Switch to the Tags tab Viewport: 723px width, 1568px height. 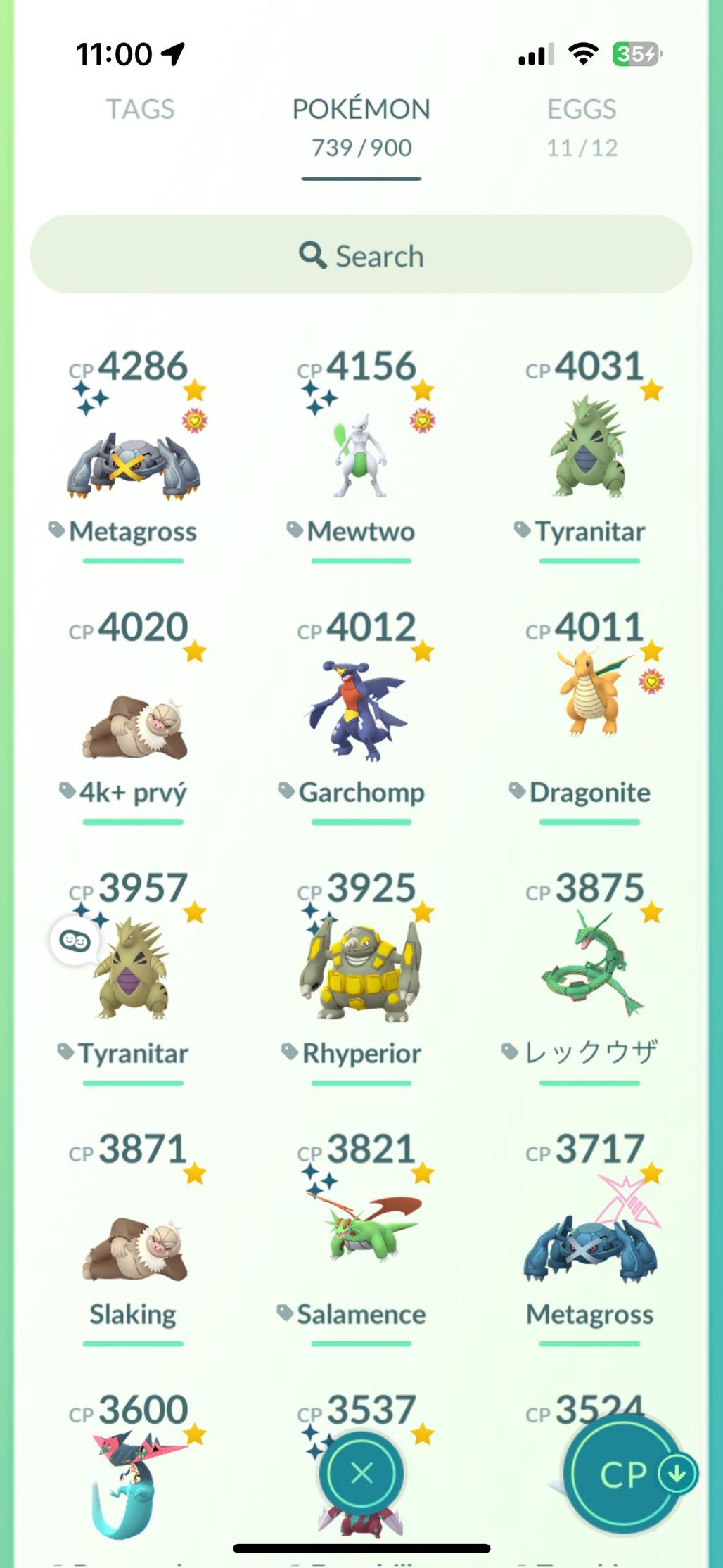[140, 110]
